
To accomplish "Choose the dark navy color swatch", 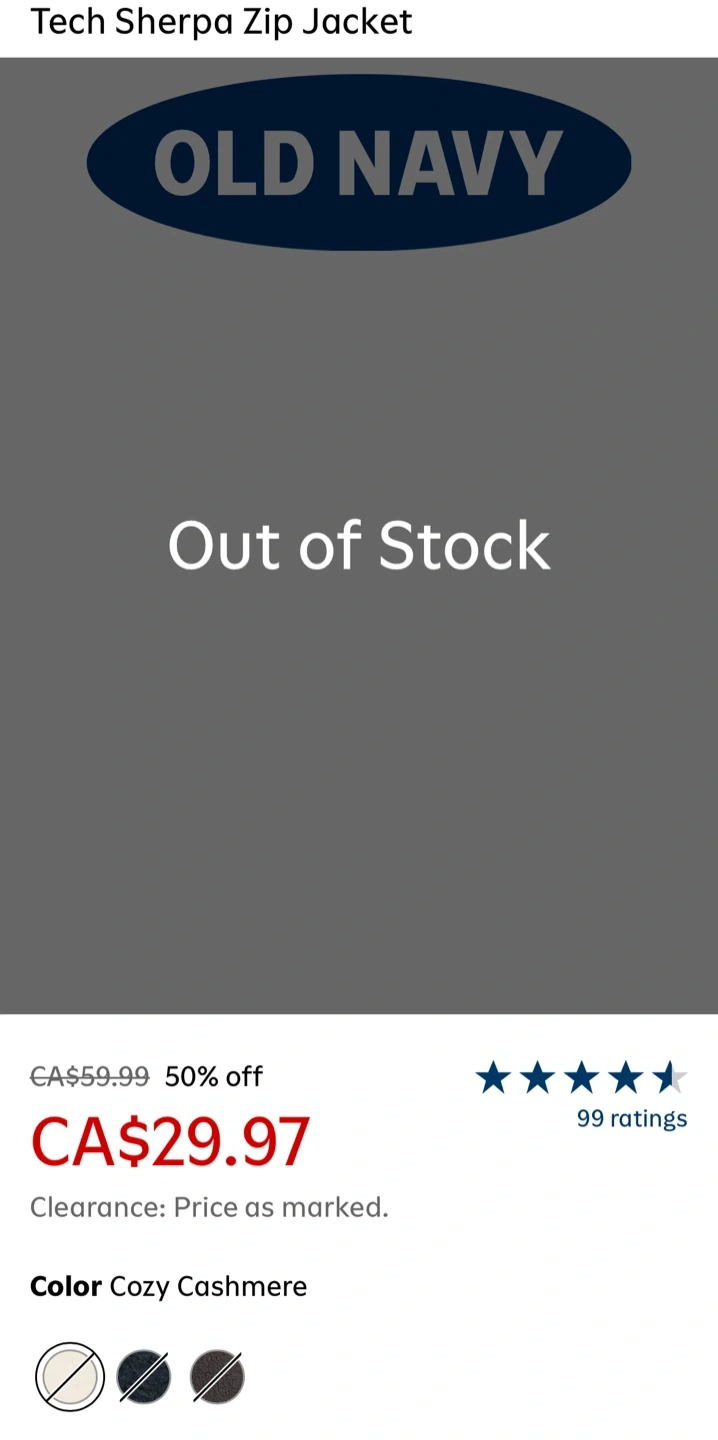I will pyautogui.click(x=143, y=1377).
